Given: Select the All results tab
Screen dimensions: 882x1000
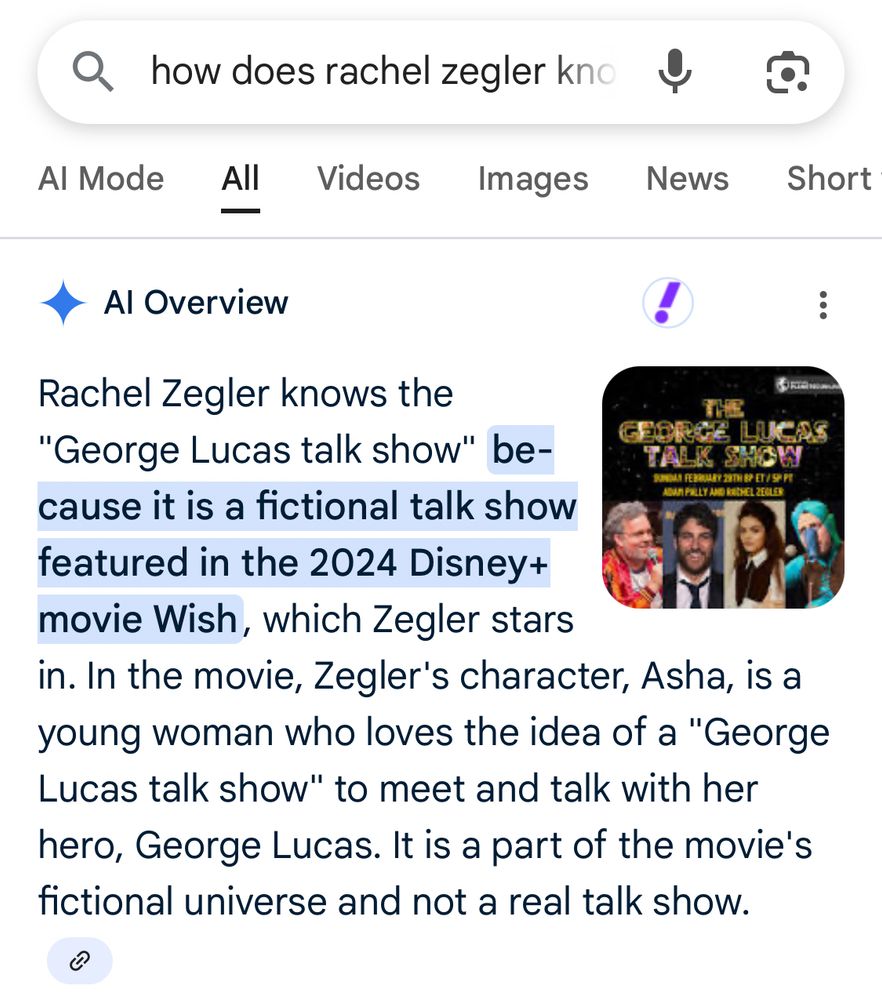Looking at the screenshot, I should click(239, 178).
